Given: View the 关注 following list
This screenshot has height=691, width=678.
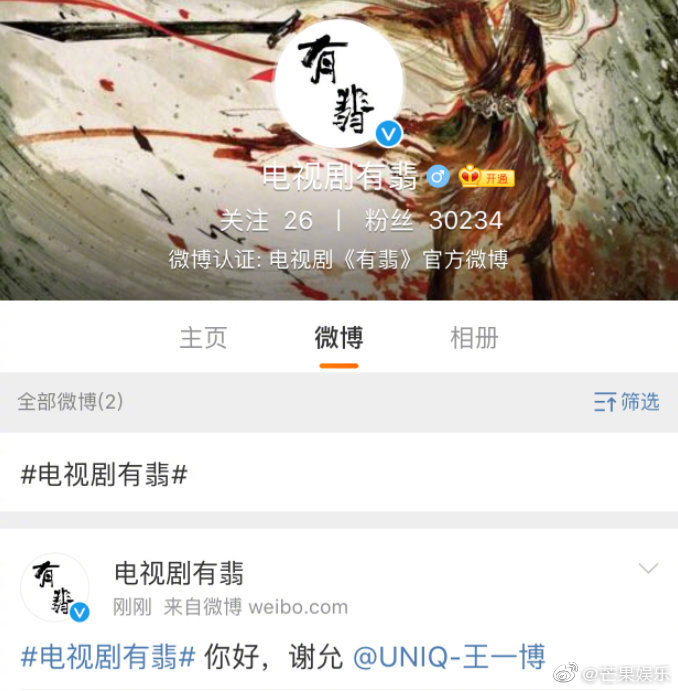Looking at the screenshot, I should tap(266, 220).
